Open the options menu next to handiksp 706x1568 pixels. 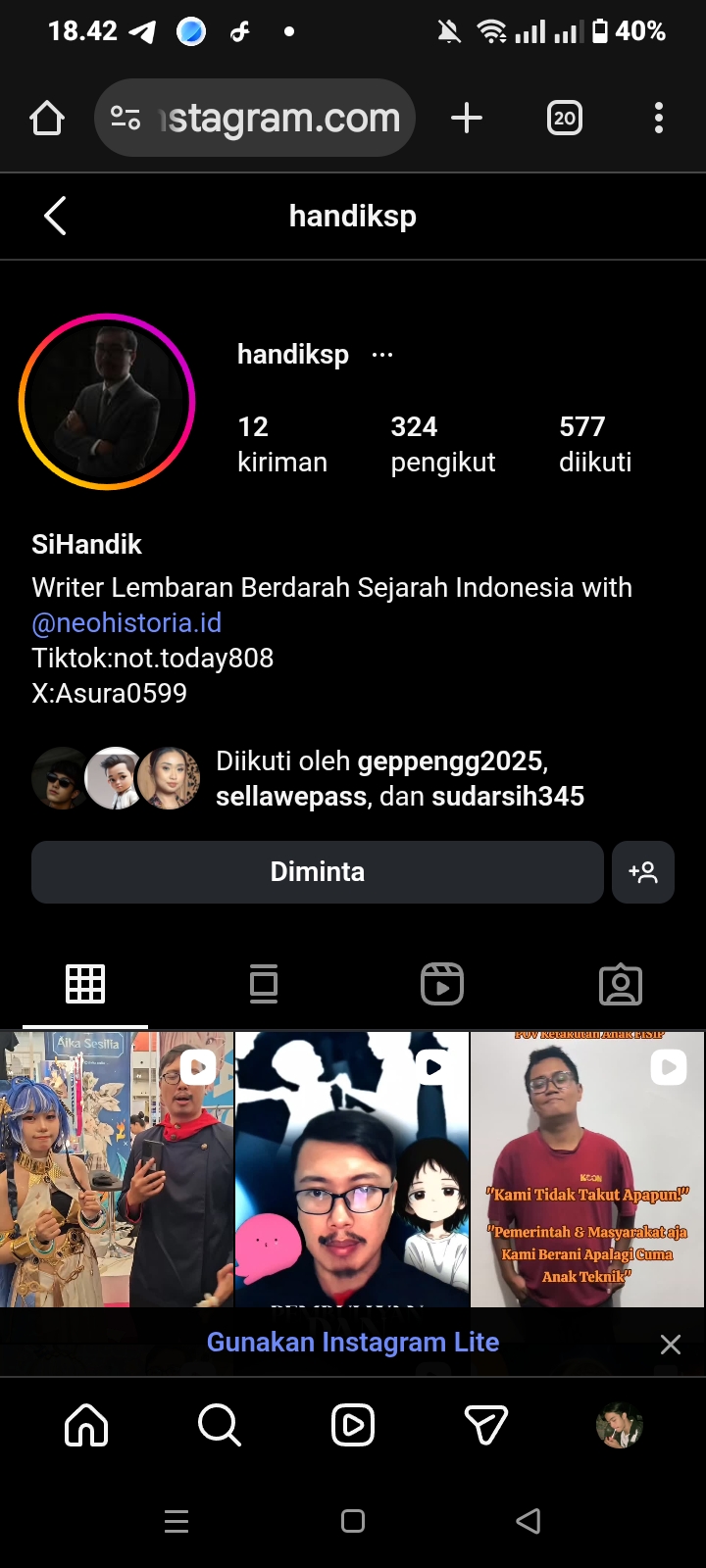[382, 355]
